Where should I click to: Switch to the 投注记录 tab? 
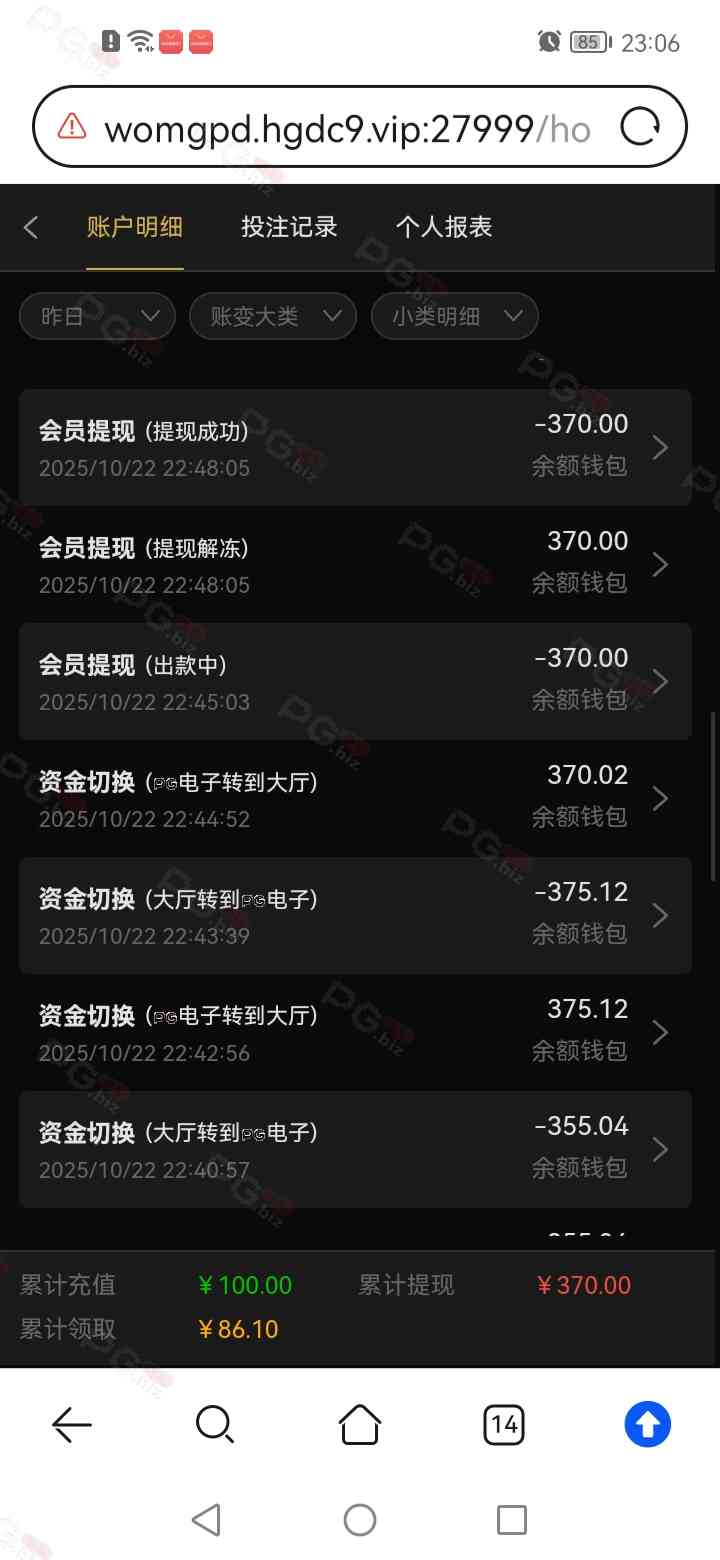coord(289,227)
